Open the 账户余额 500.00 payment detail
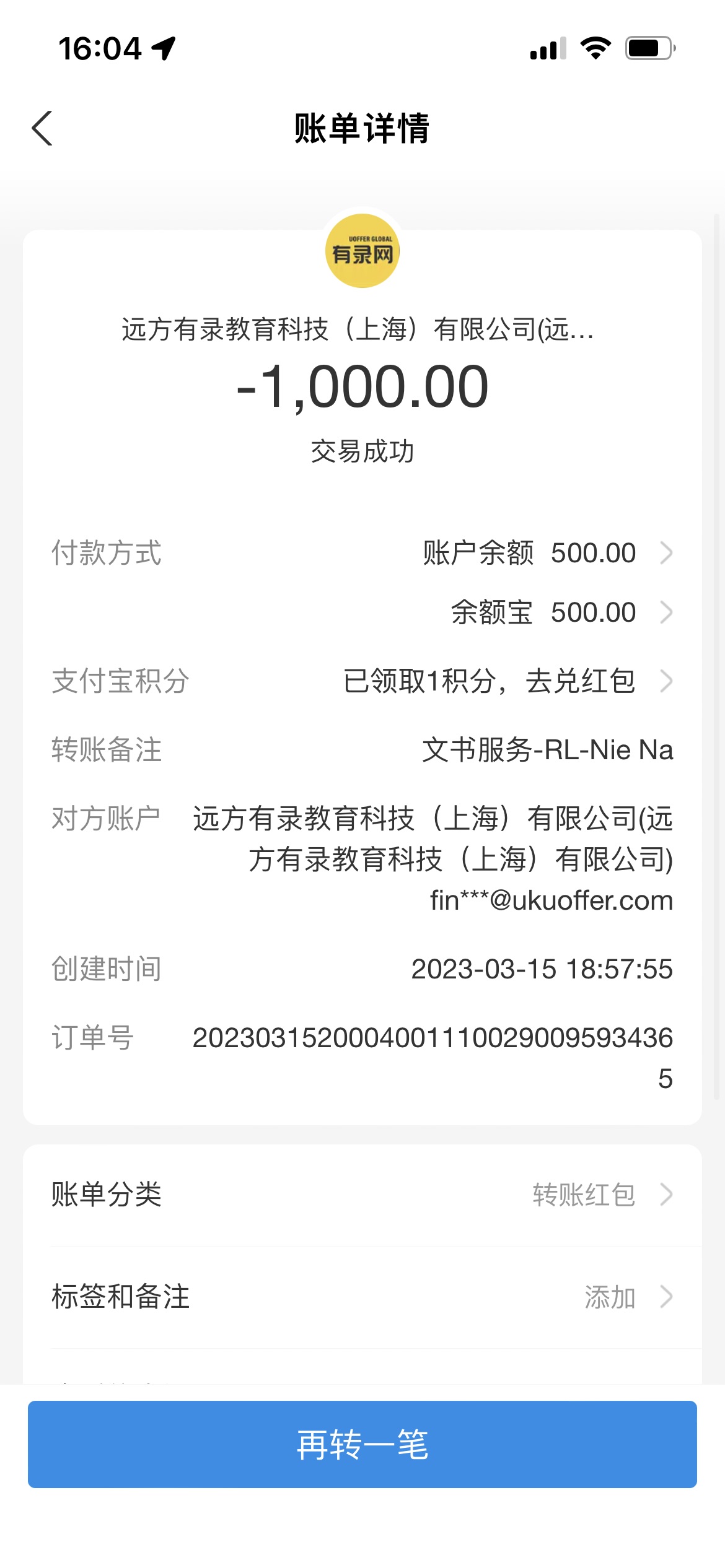725x1568 pixels. [547, 553]
